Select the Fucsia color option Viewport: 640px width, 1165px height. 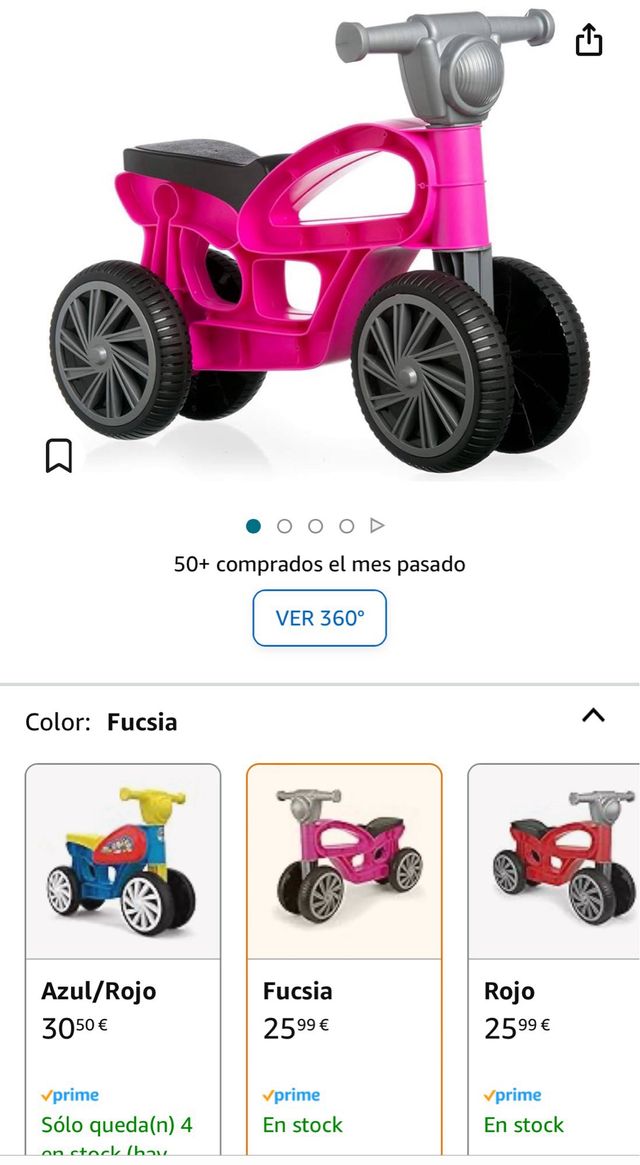(344, 950)
